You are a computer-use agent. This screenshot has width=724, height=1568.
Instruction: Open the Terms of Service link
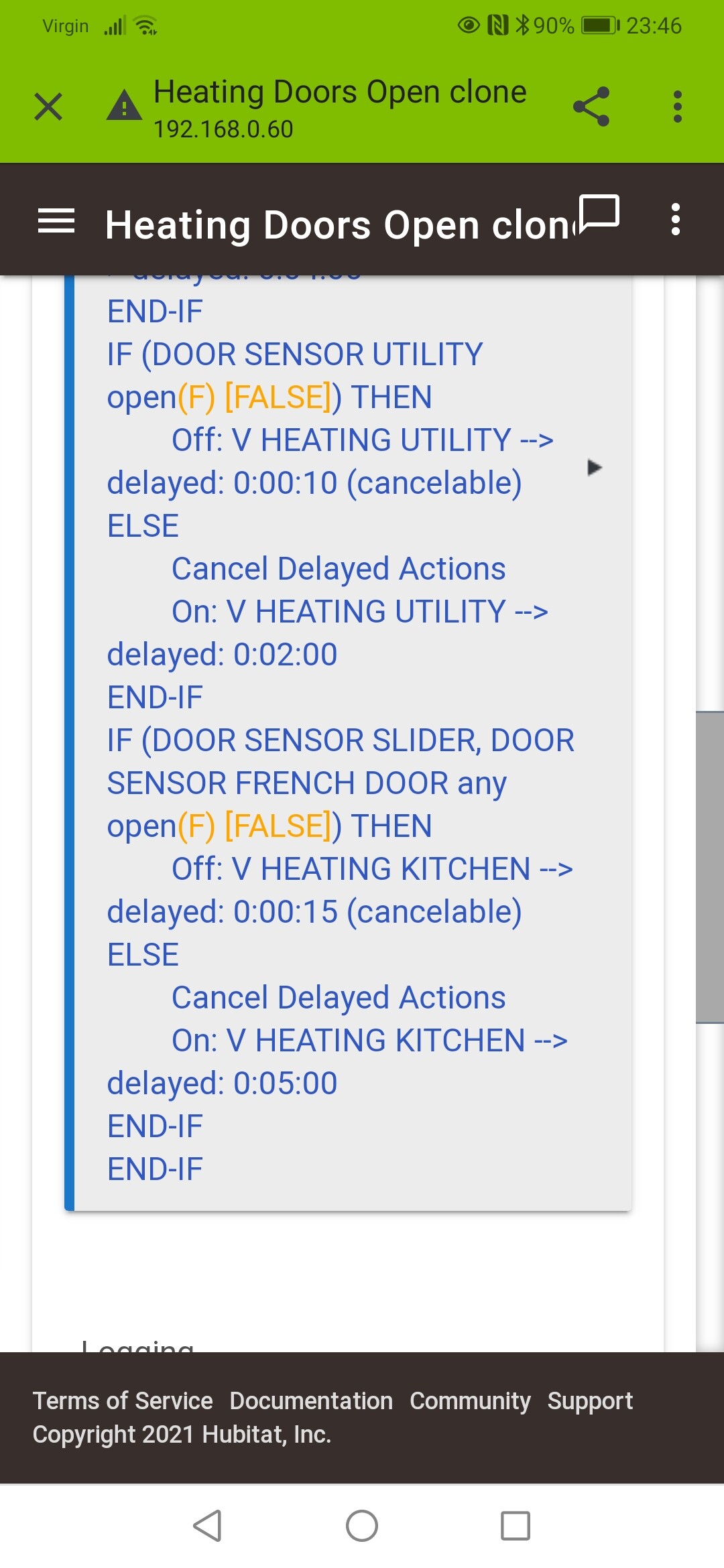click(123, 1400)
